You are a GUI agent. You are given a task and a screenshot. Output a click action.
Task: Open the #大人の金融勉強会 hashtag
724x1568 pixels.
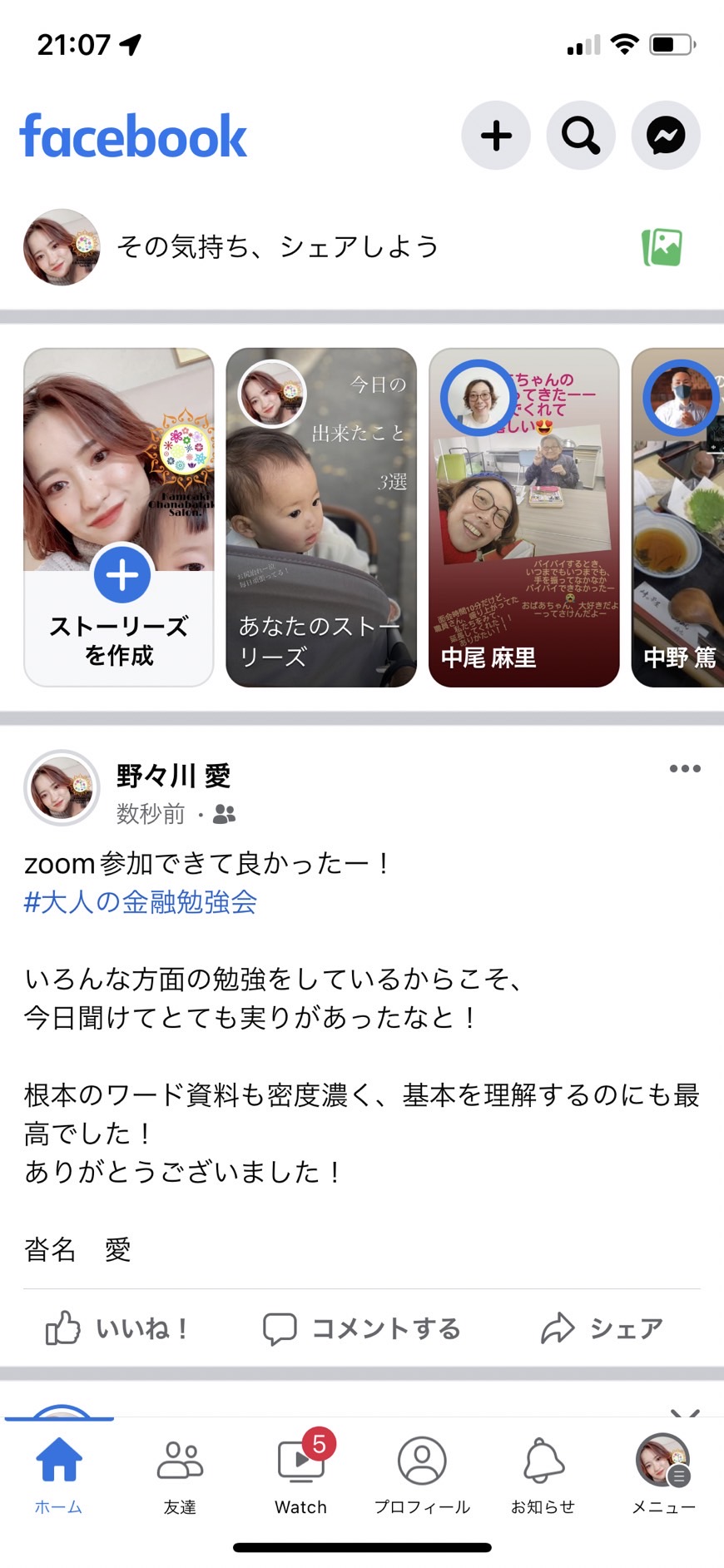pos(140,902)
